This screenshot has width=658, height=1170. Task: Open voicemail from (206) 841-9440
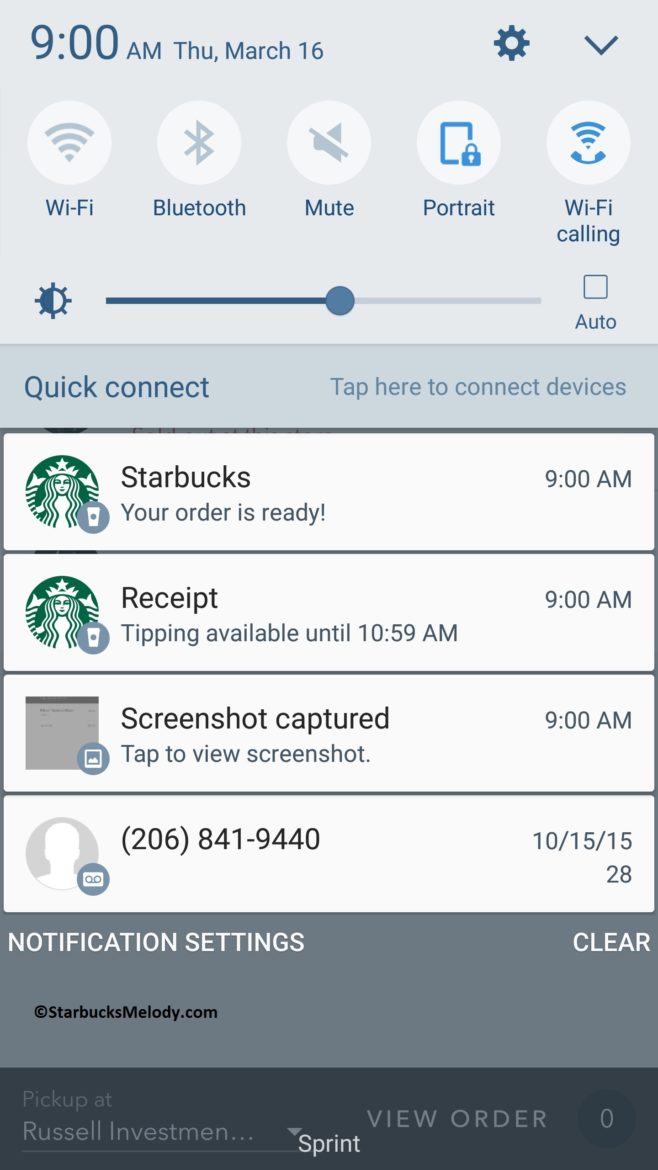pyautogui.click(x=329, y=855)
